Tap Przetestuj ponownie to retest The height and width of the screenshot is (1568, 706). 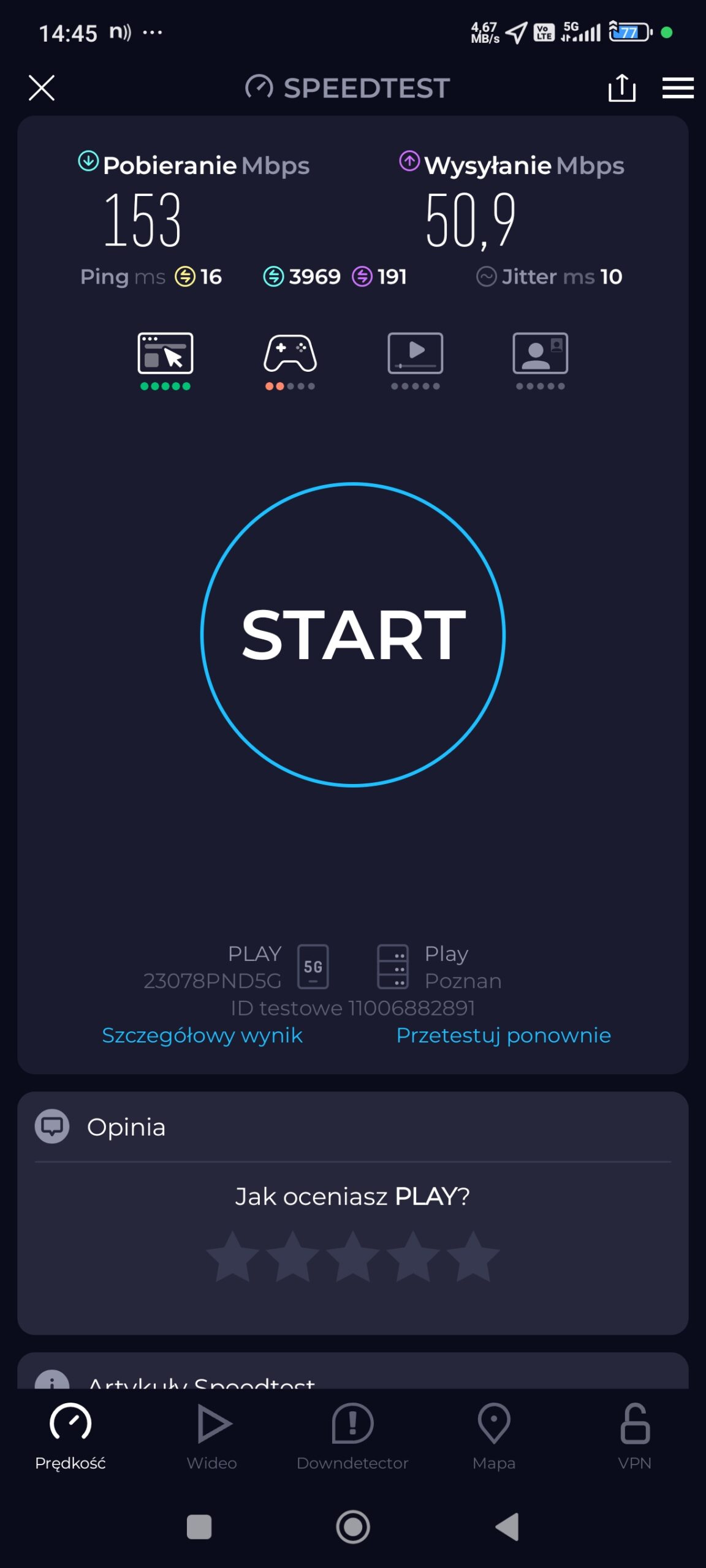pos(503,1035)
